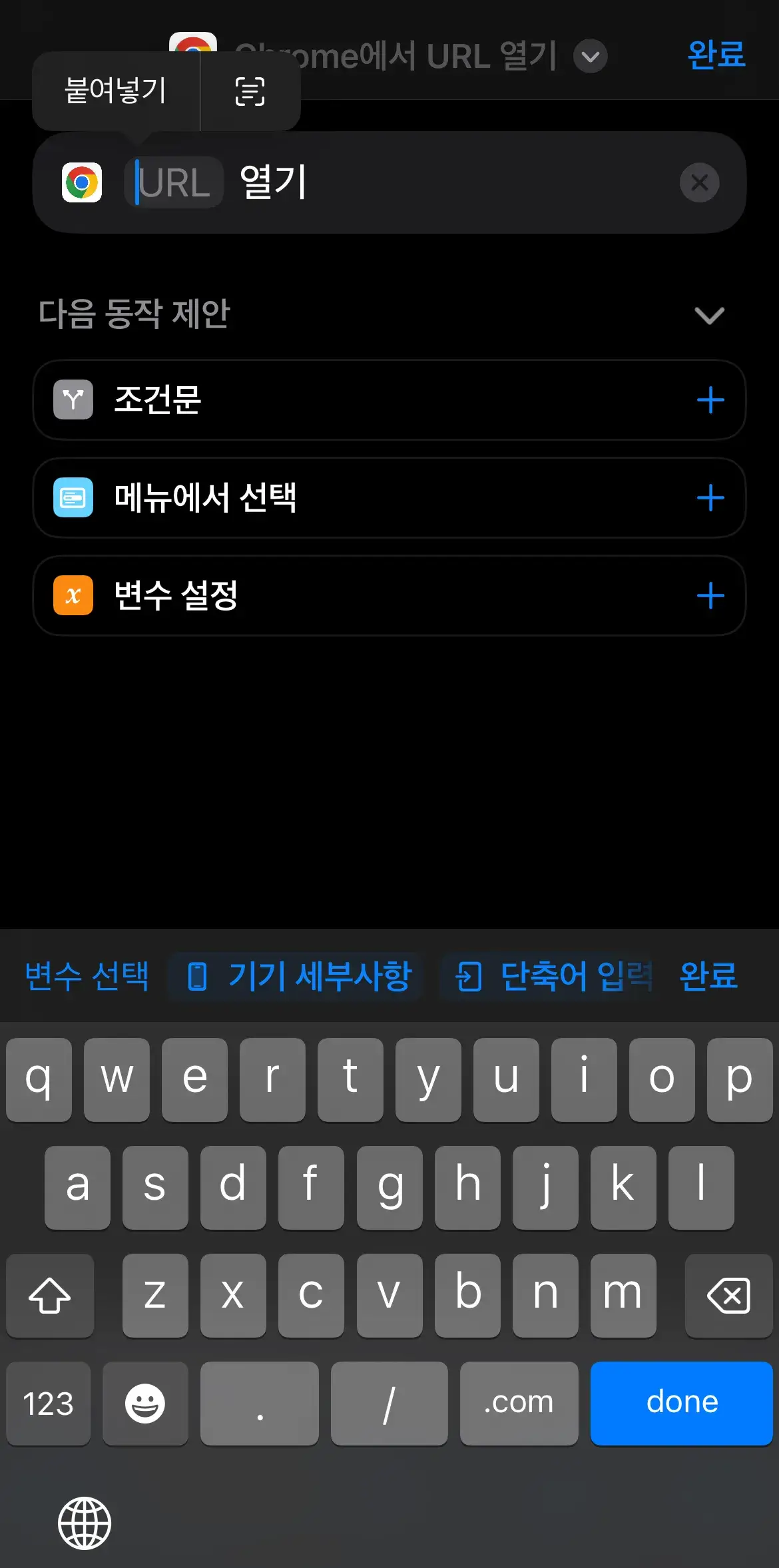Remove the Chrome URL 열기 action

pos(699,182)
